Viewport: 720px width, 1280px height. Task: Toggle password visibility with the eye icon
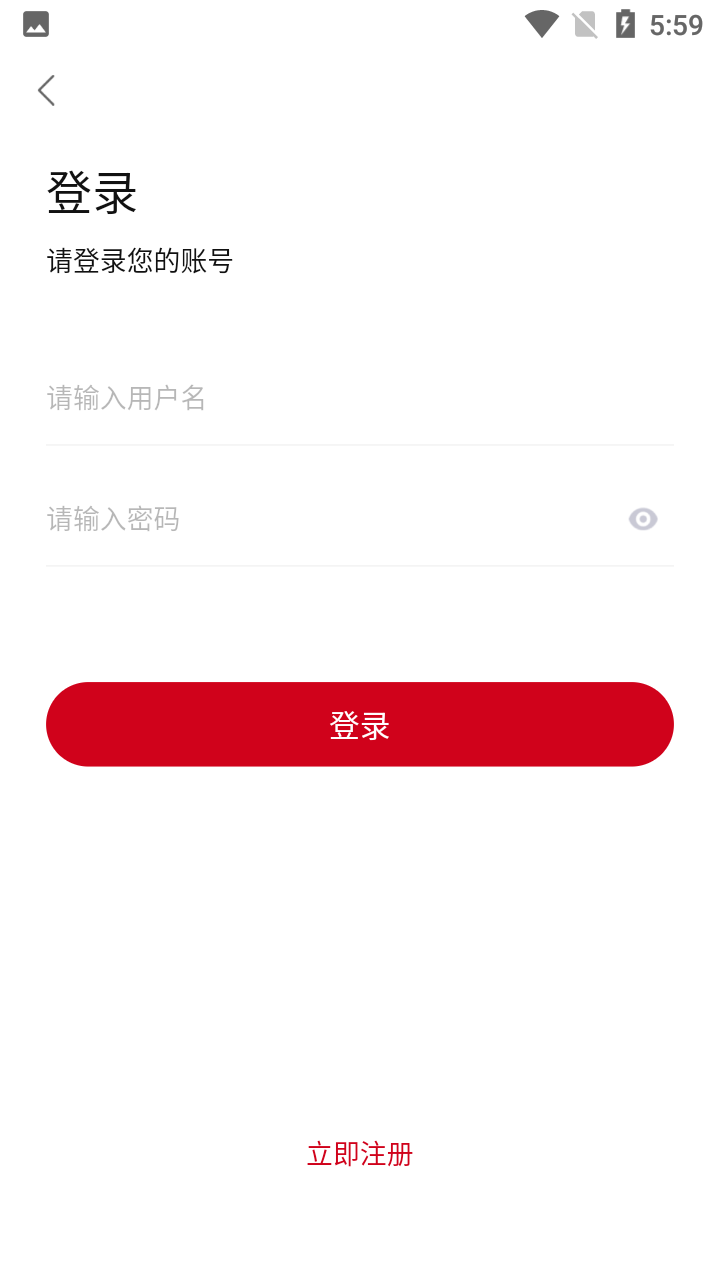pos(643,519)
